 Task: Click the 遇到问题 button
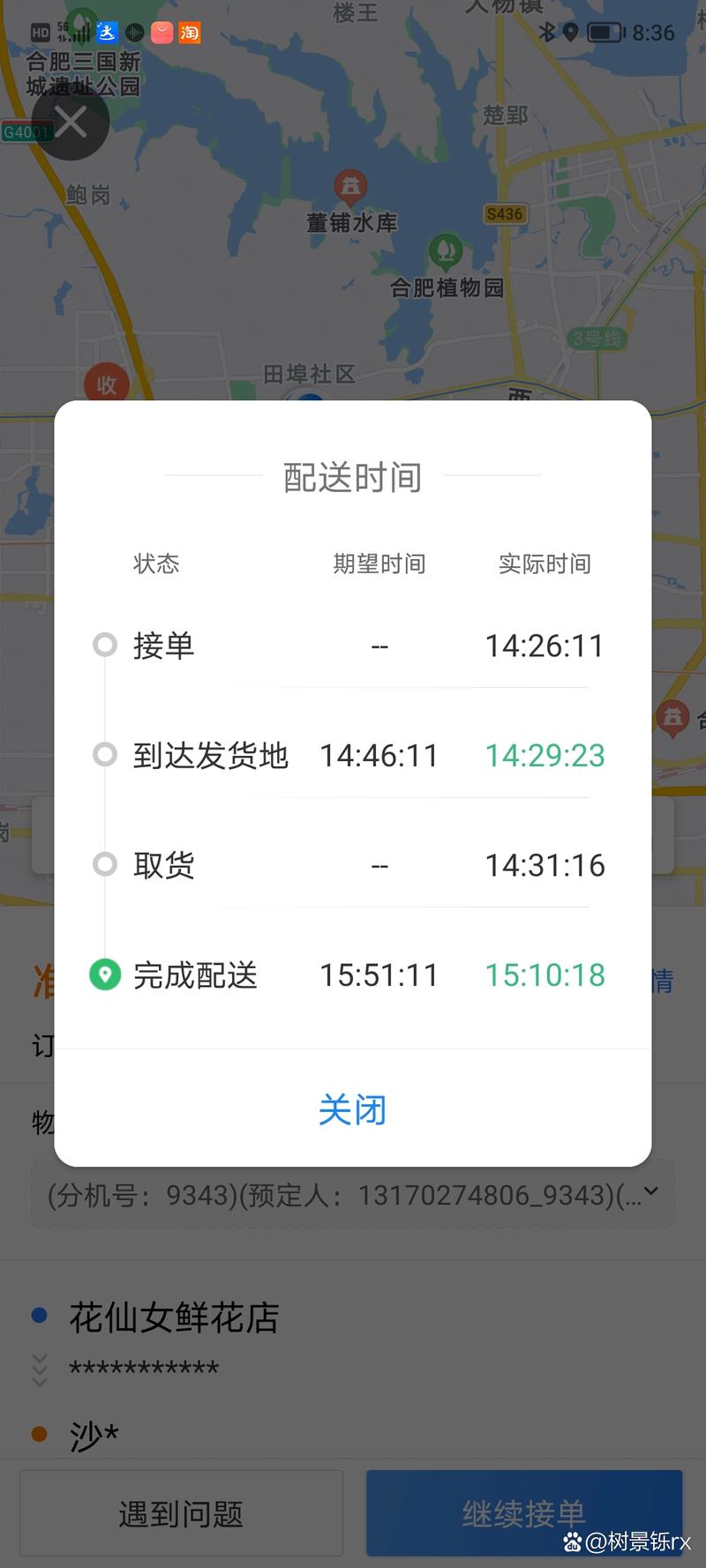(180, 1513)
